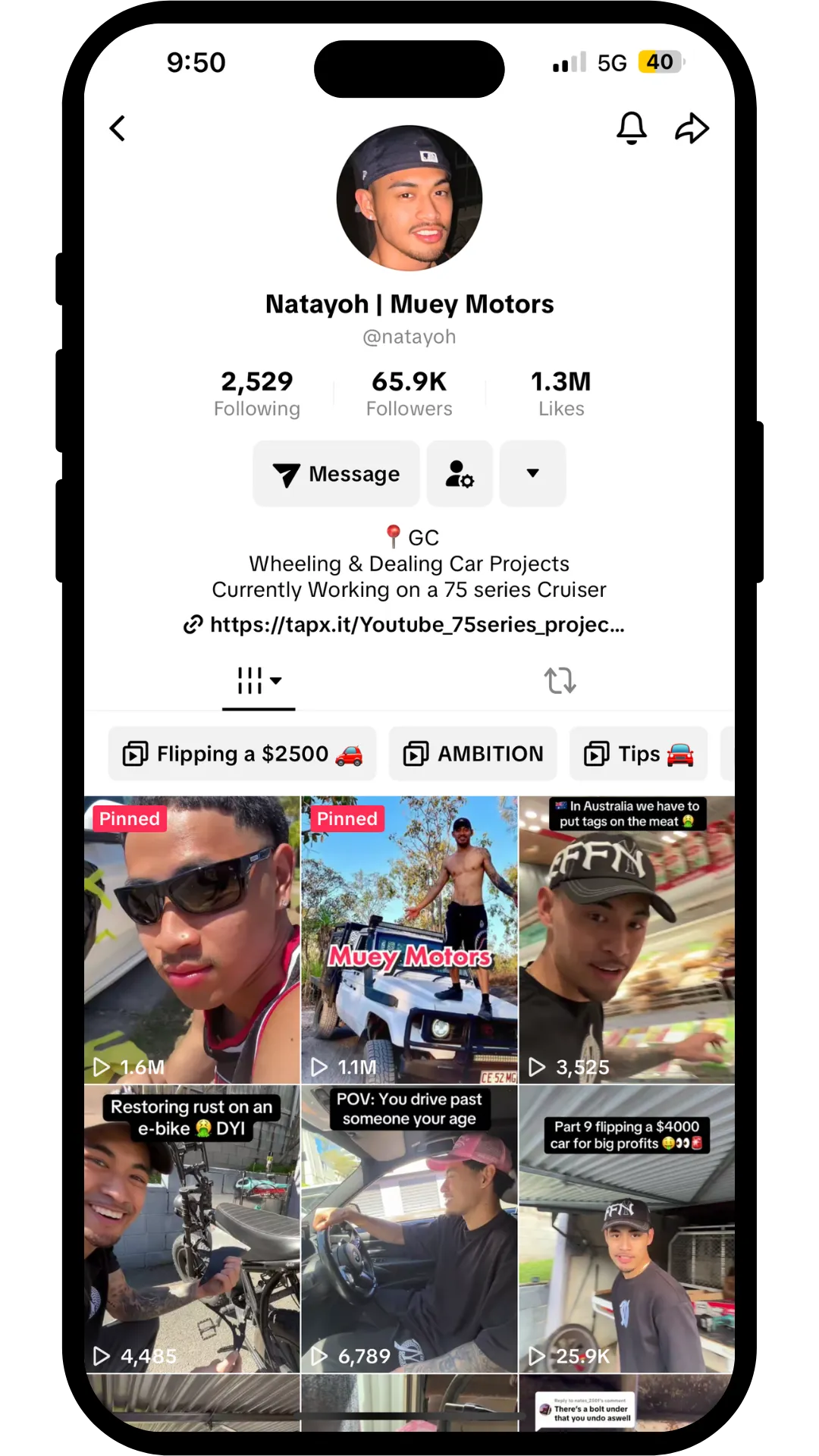Expand the suggested accounts dropdown arrow

pyautogui.click(x=532, y=474)
